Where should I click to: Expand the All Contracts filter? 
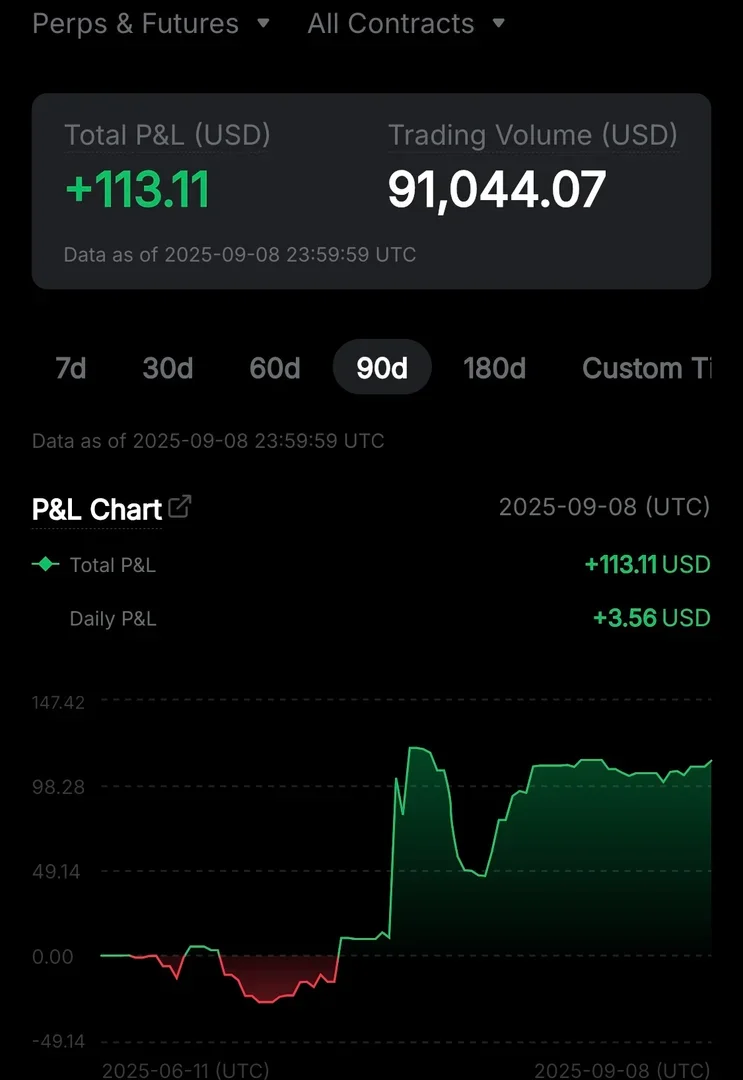[x=405, y=24]
